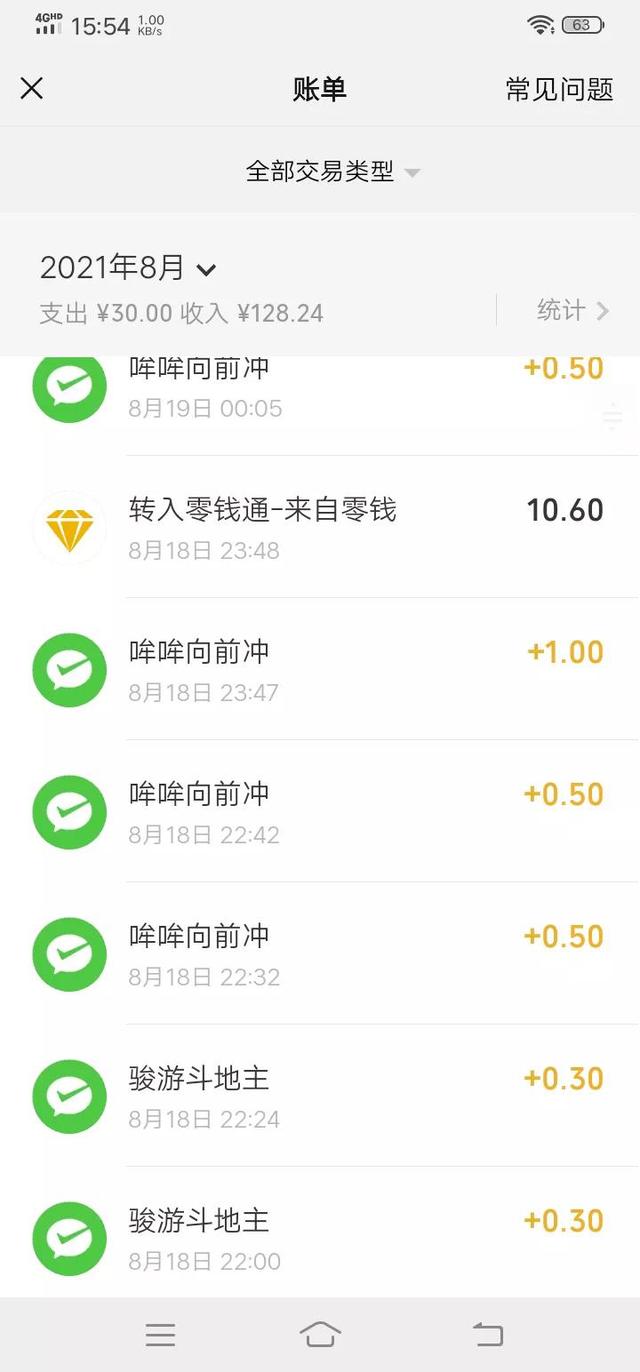Viewport: 640px width, 1372px height.
Task: Open 转入零钱通-来自零钱 10.60 transaction
Action: point(320,527)
